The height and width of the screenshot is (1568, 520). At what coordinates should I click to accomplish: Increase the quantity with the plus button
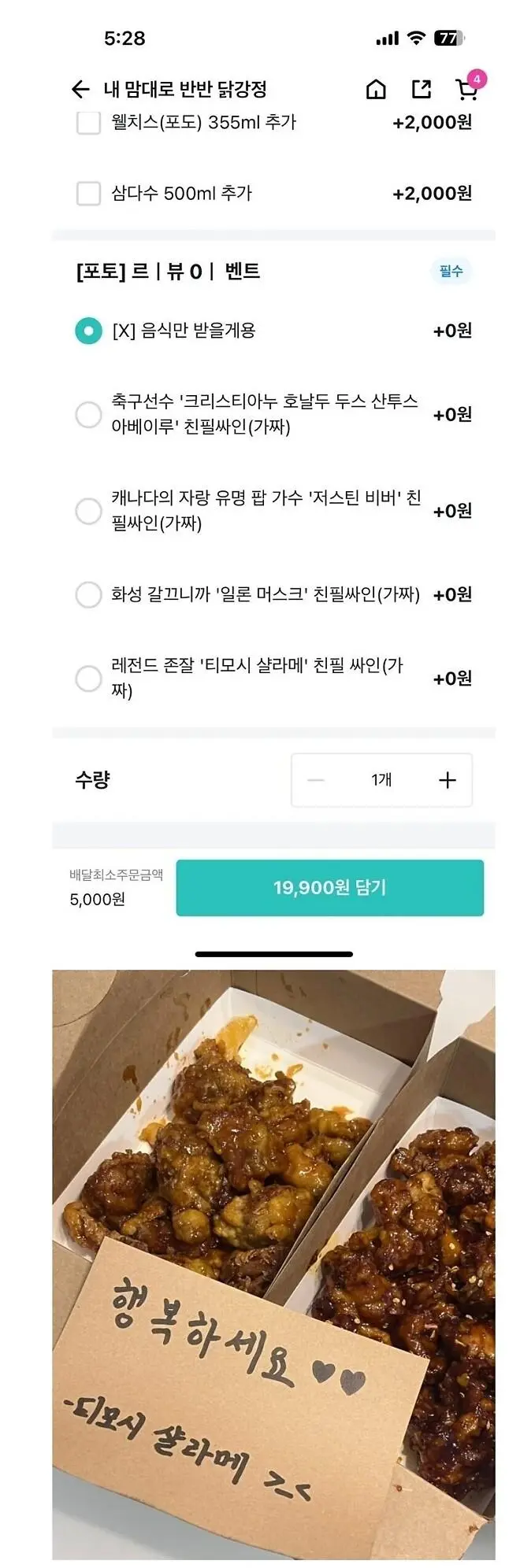[447, 780]
